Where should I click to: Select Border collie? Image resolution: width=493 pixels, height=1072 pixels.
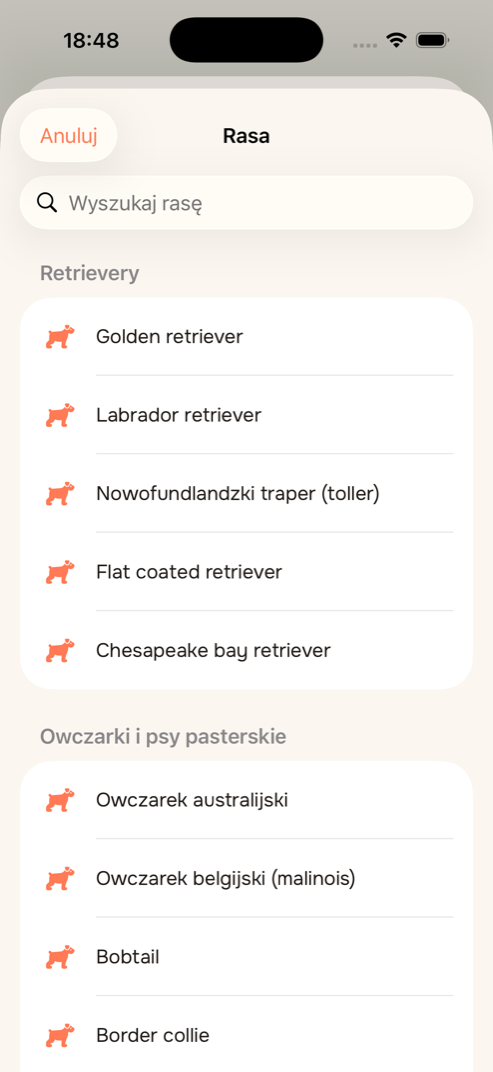246,1034
